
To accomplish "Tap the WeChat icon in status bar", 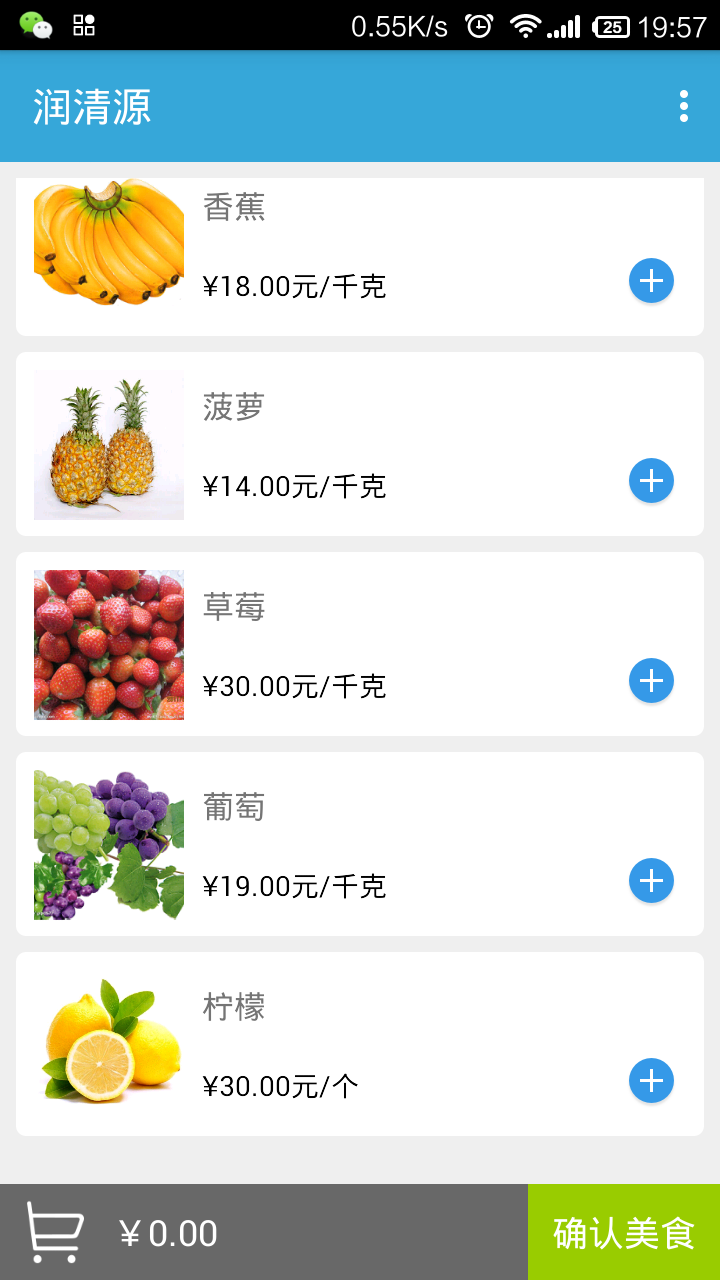I will click(37, 26).
